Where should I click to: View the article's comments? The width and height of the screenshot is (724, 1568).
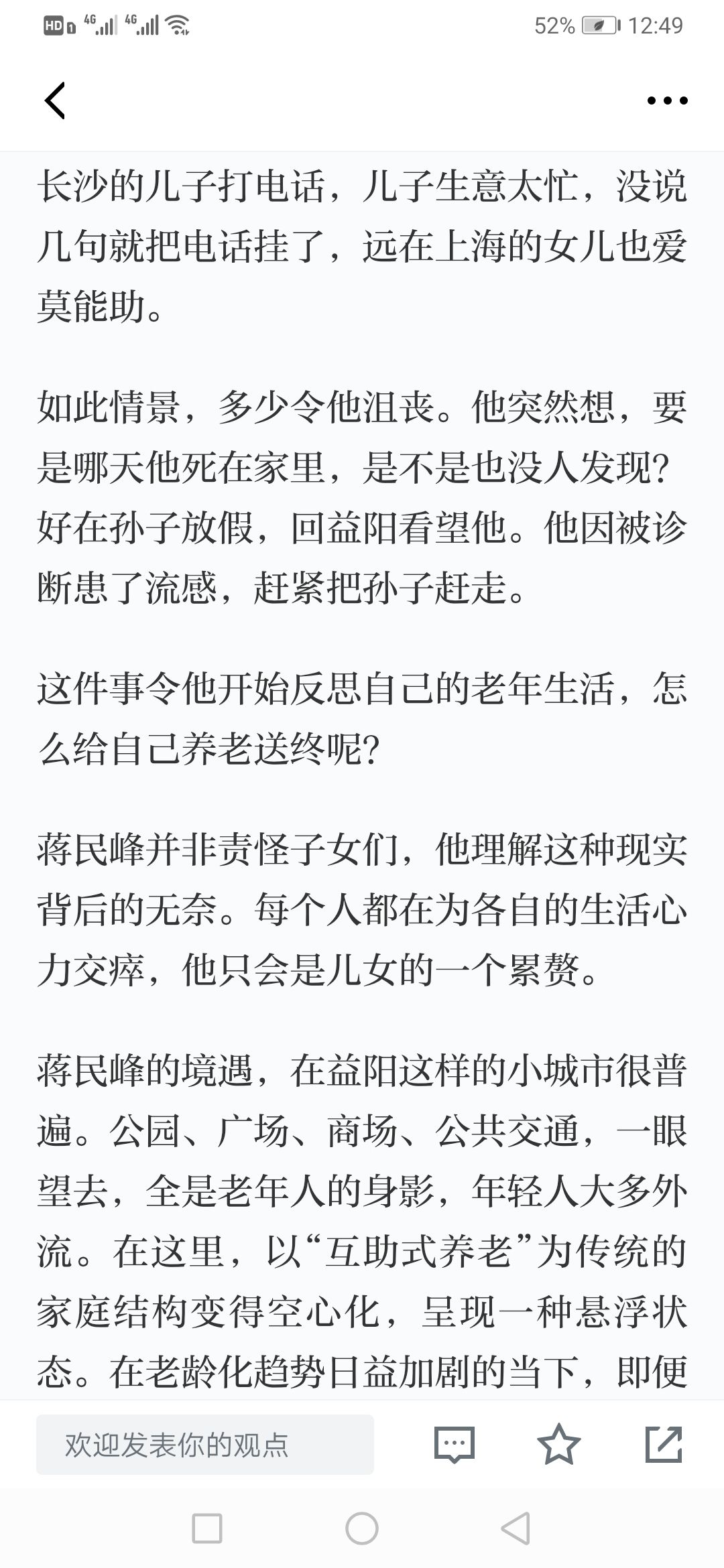[x=455, y=1444]
